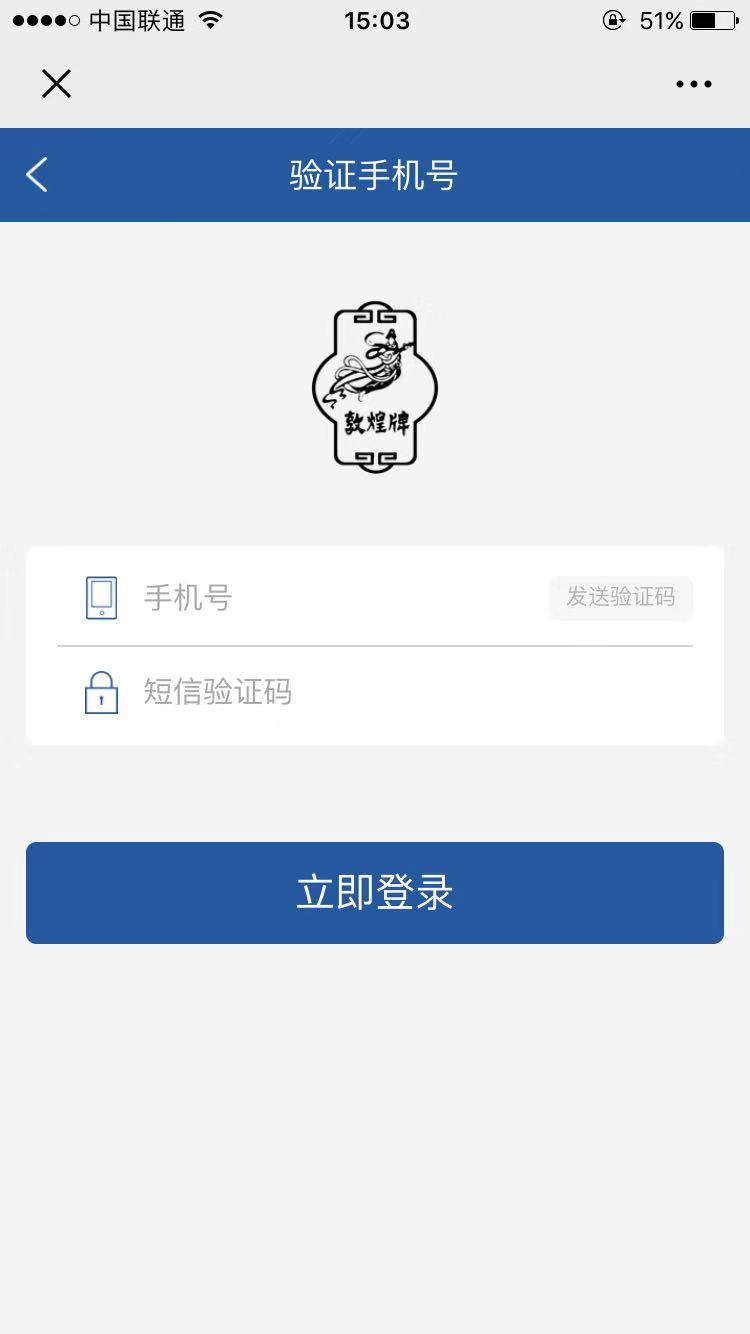Tap the 立即登录 login button
This screenshot has height=1334, width=750.
[x=375, y=892]
